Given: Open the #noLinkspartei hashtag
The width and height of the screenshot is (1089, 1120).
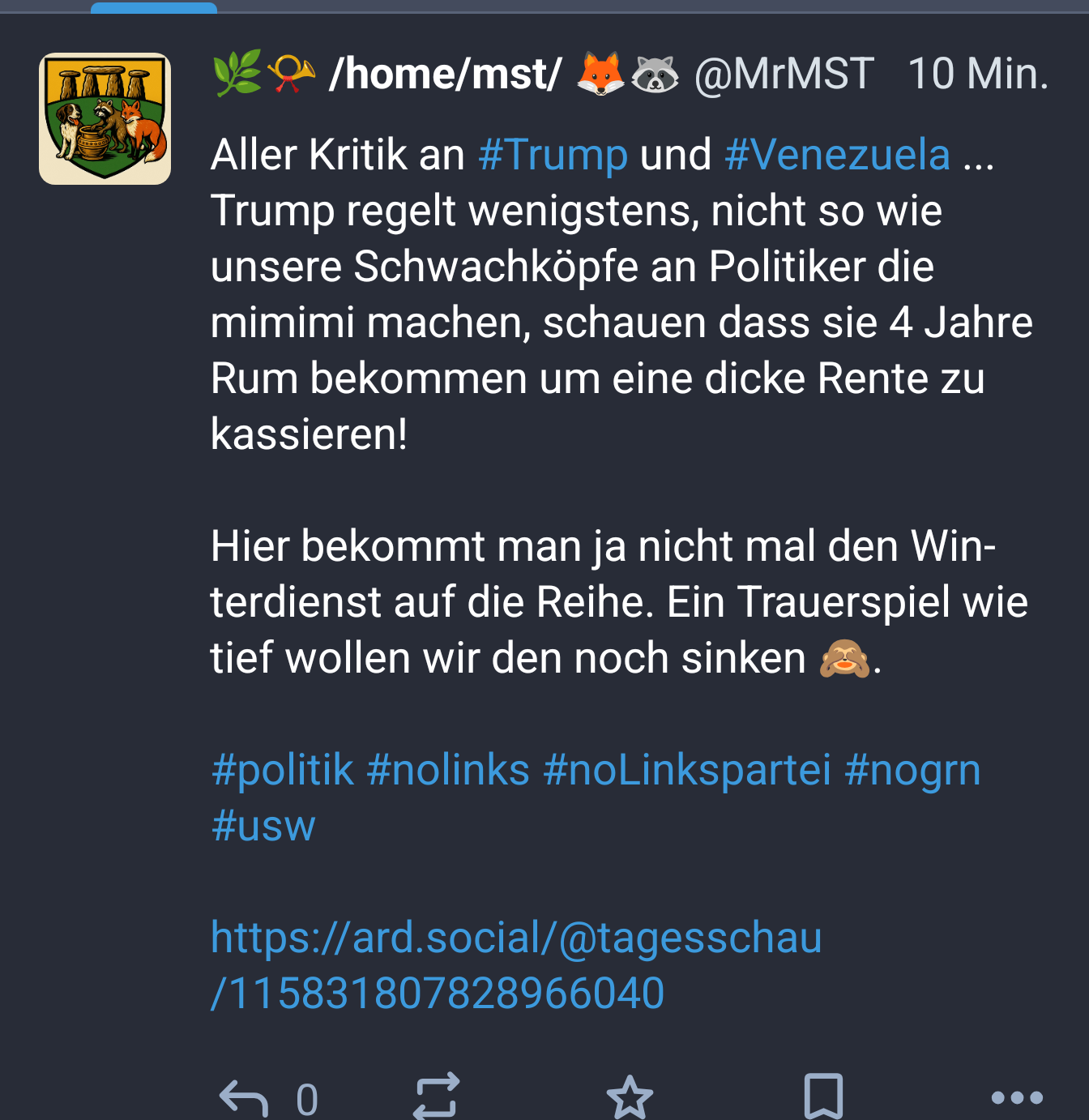Looking at the screenshot, I should click(687, 769).
